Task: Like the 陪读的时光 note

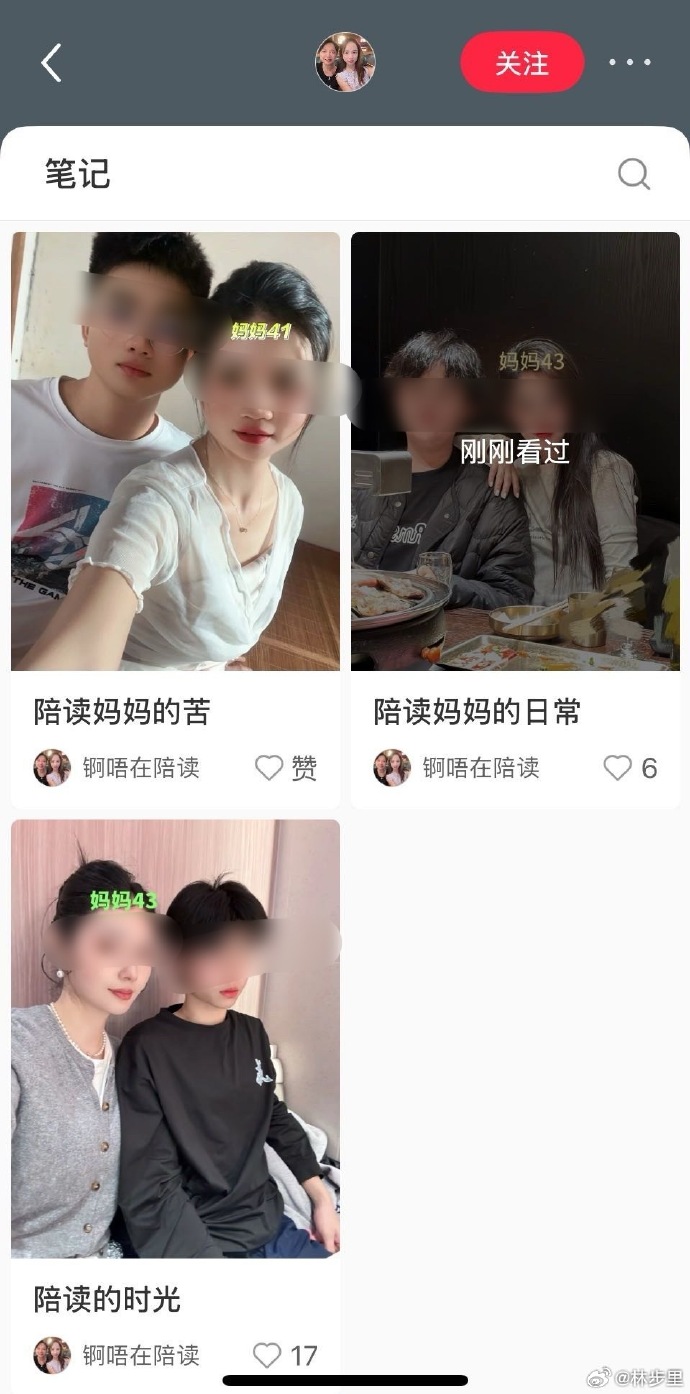Action: 268,1355
